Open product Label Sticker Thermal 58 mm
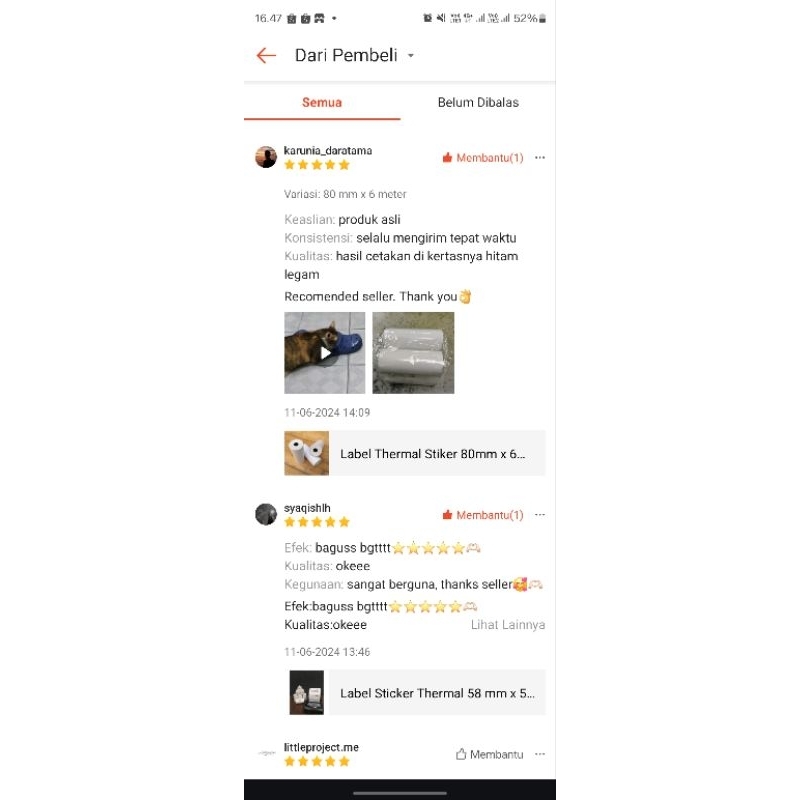Viewport: 800px width, 800px height. (415, 692)
